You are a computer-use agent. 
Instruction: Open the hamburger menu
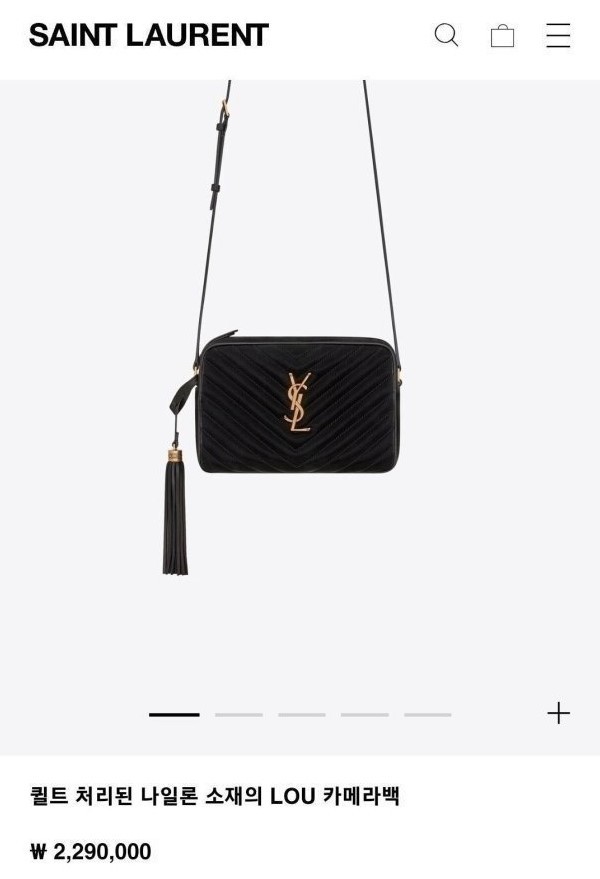[558, 36]
